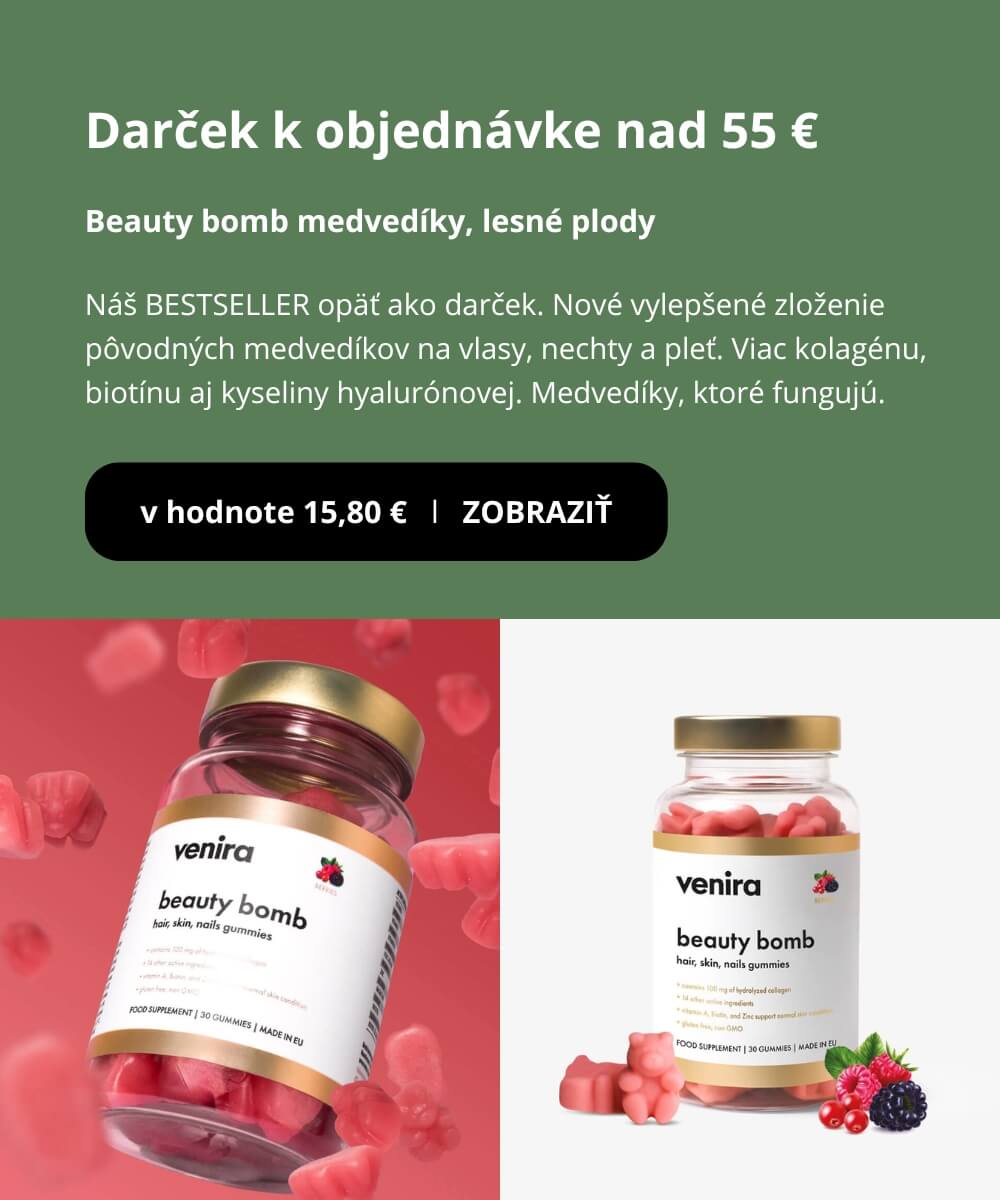The width and height of the screenshot is (1000, 1200).
Task: Click the gold stripe on the right jar label
Action: pos(752,843)
